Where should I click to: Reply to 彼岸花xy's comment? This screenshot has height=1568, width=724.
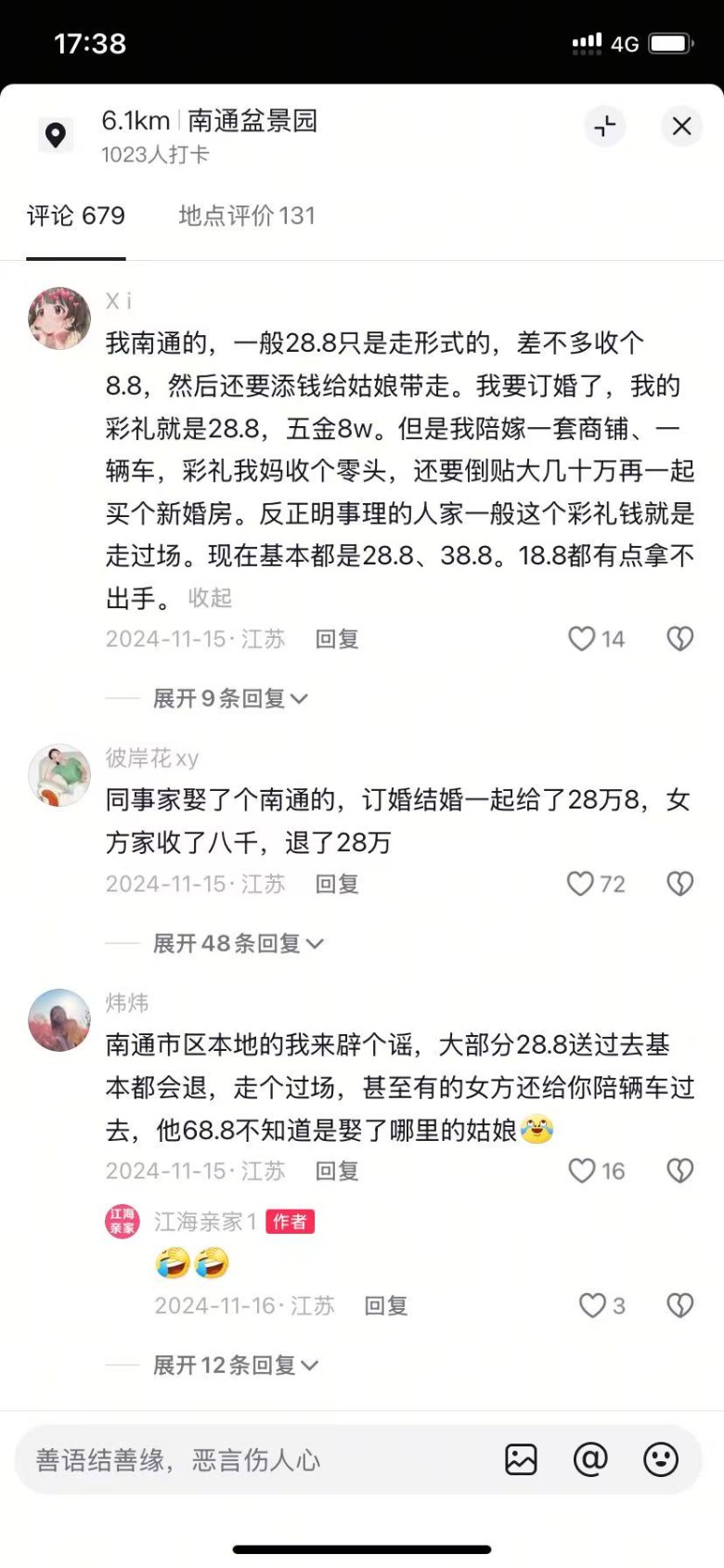click(337, 884)
